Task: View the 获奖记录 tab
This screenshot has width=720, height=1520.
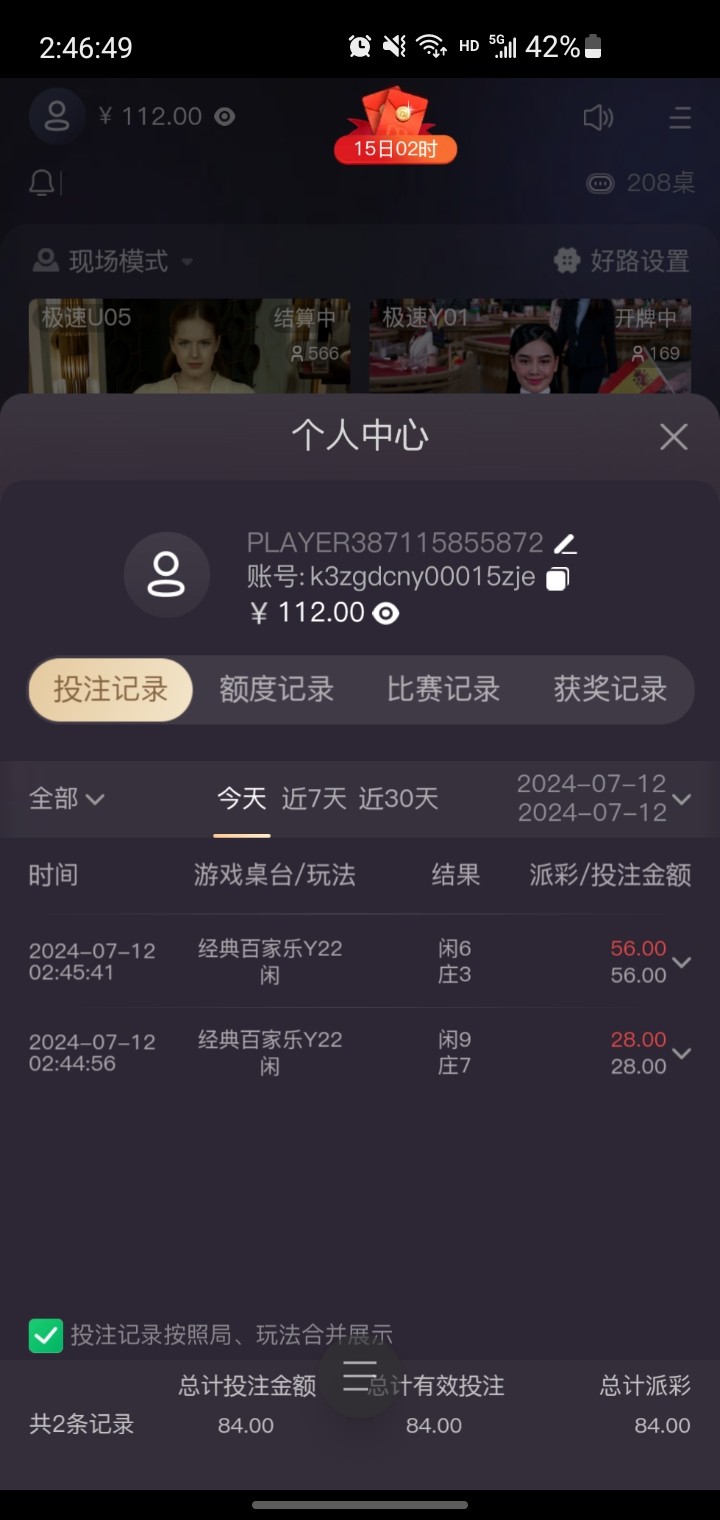Action: (x=610, y=689)
